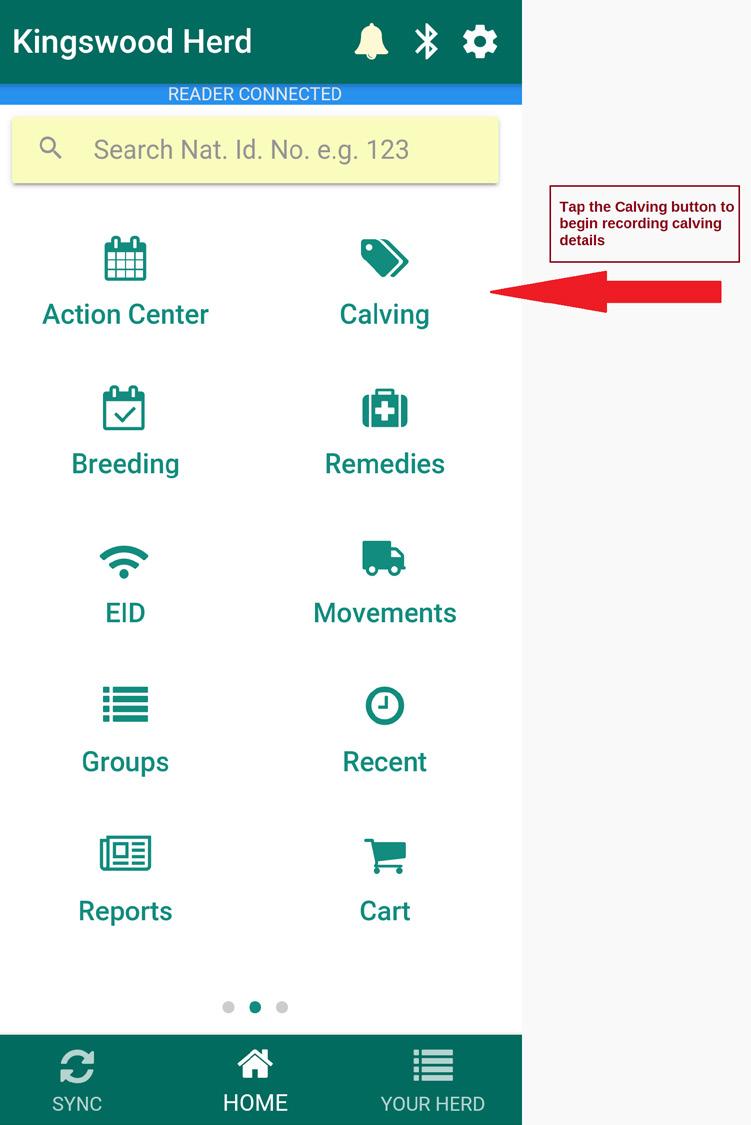View Movements
The image size is (751, 1125).
[x=384, y=582]
